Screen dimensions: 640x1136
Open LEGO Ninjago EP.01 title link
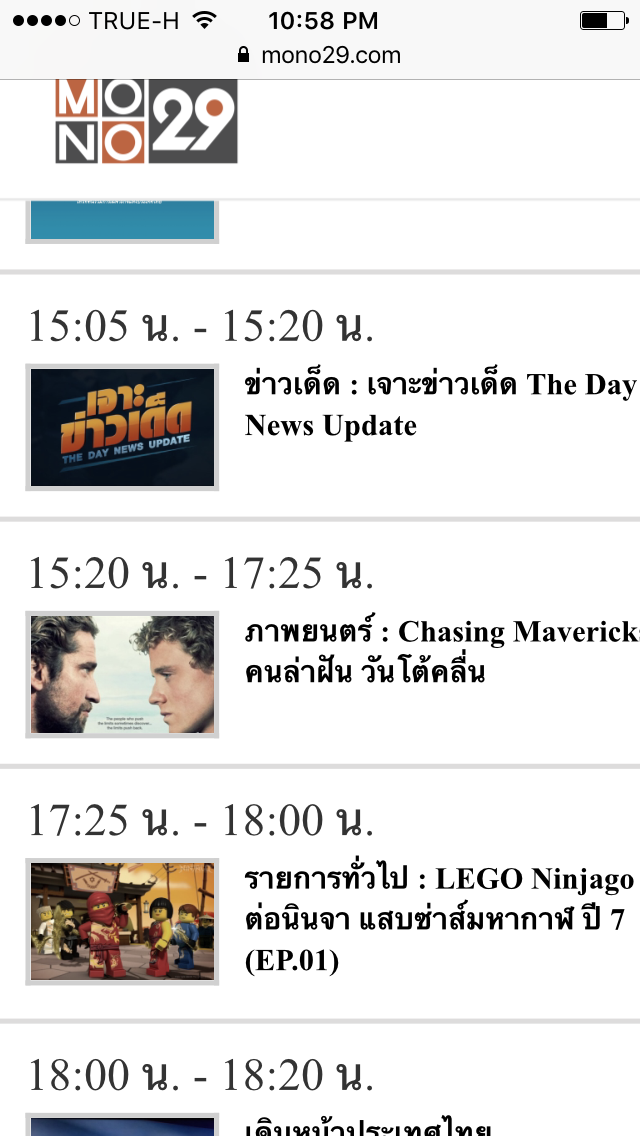point(438,919)
